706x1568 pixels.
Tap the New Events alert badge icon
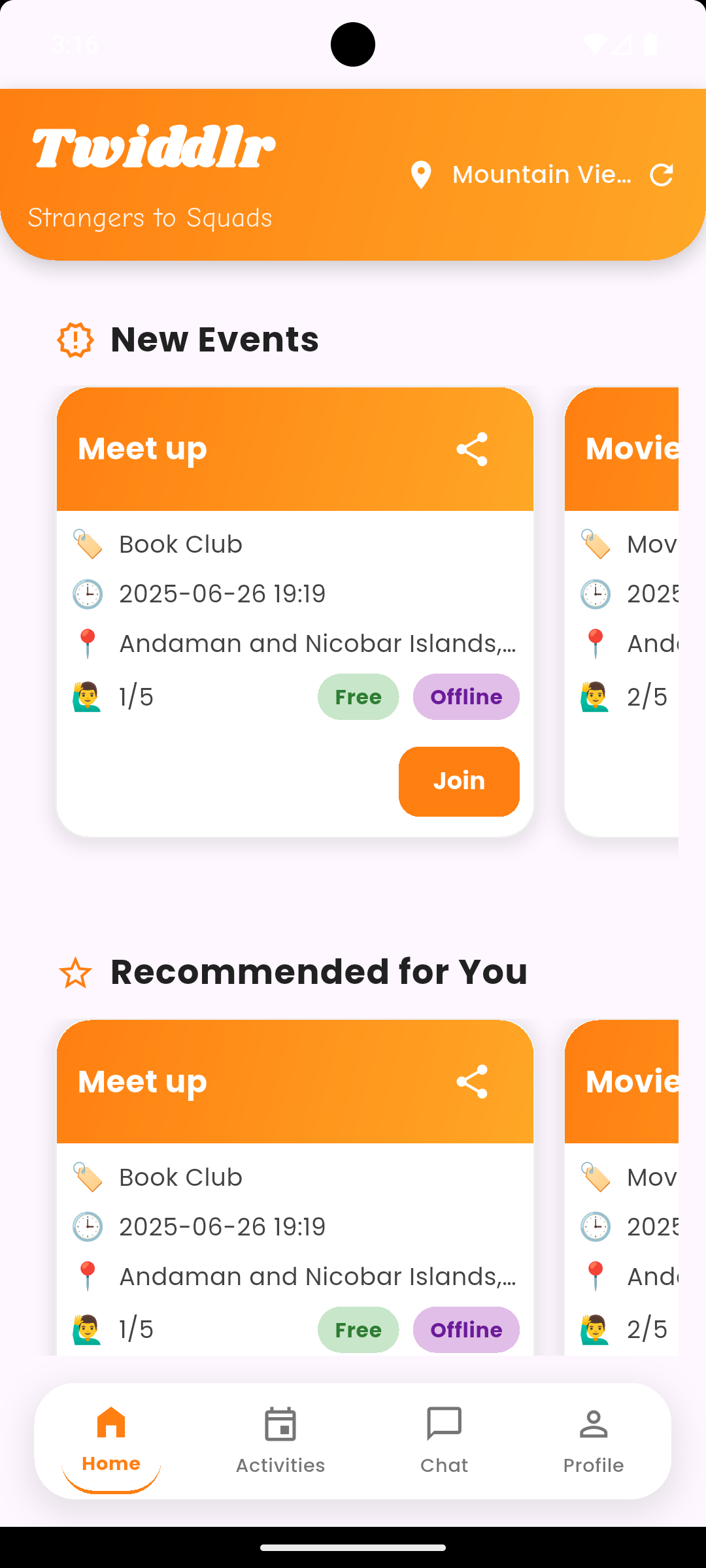point(75,339)
